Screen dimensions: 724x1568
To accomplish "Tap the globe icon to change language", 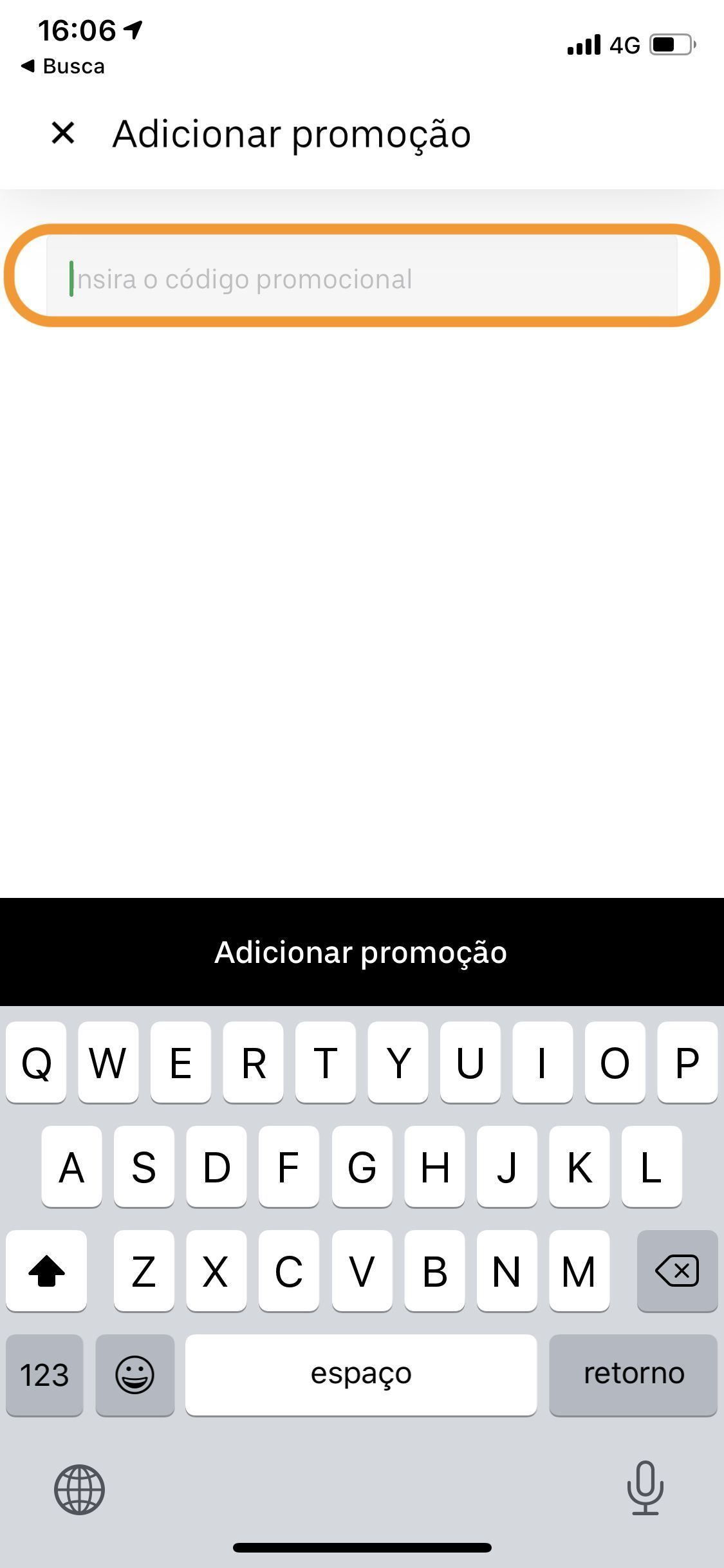I will pyautogui.click(x=79, y=1489).
